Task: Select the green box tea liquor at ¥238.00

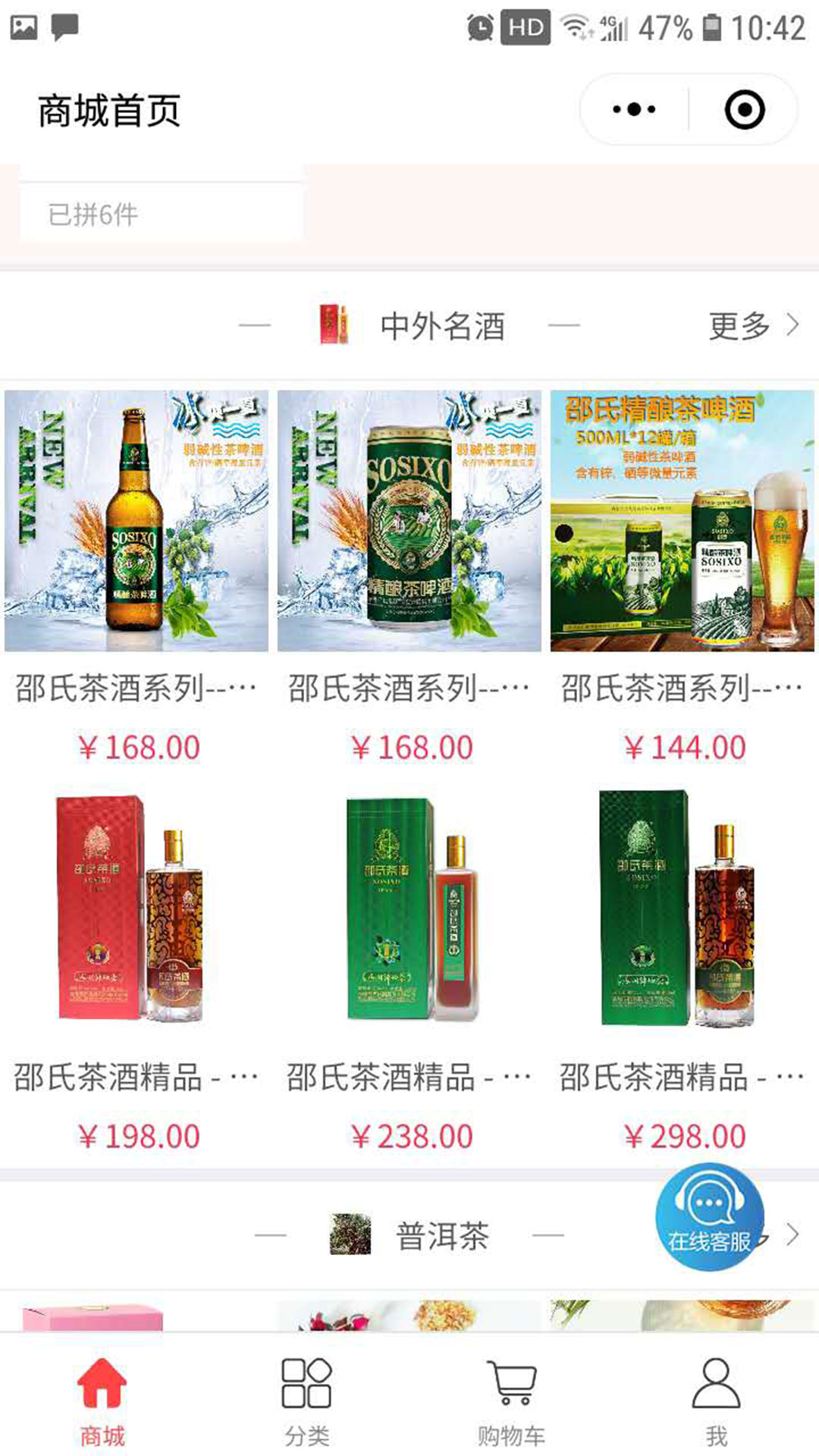Action: click(x=409, y=910)
